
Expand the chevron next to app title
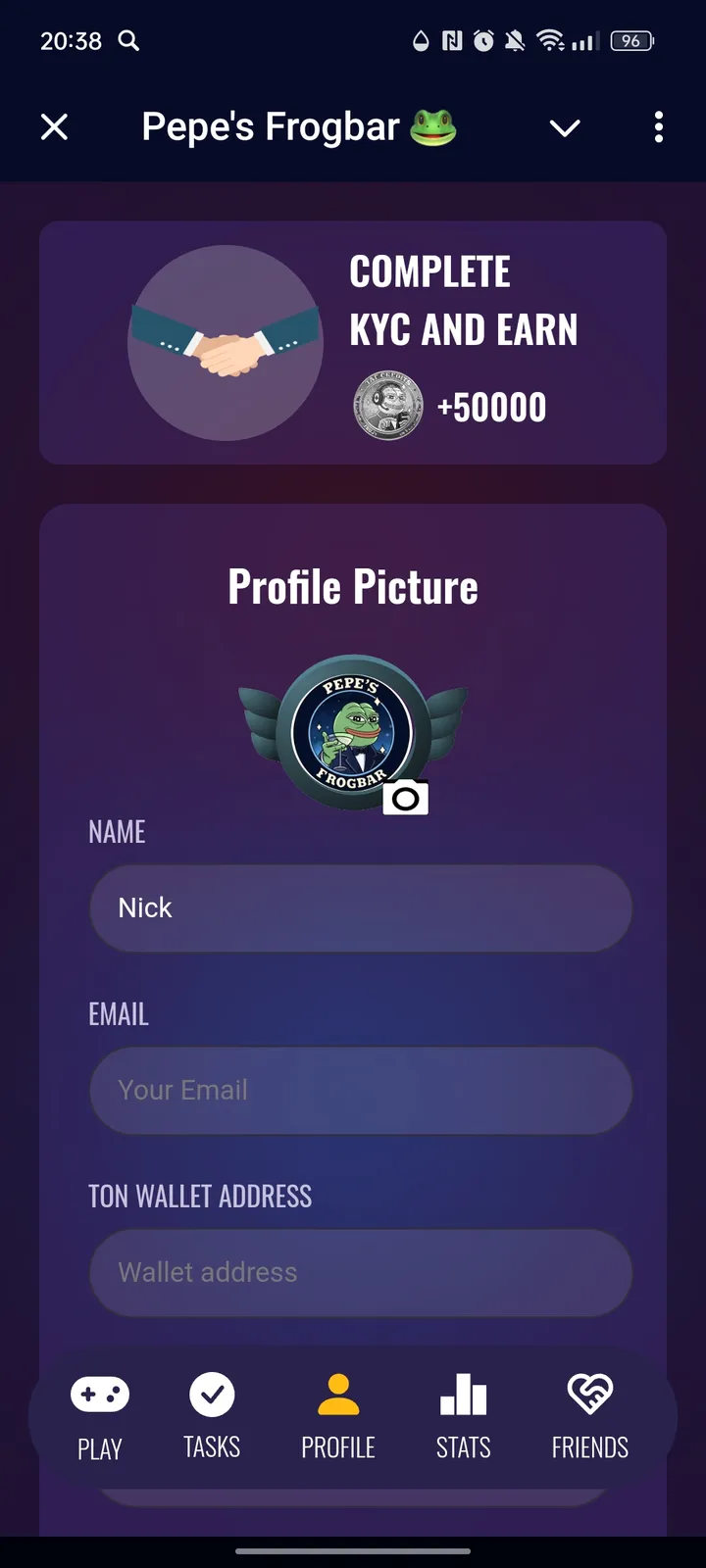(x=565, y=127)
